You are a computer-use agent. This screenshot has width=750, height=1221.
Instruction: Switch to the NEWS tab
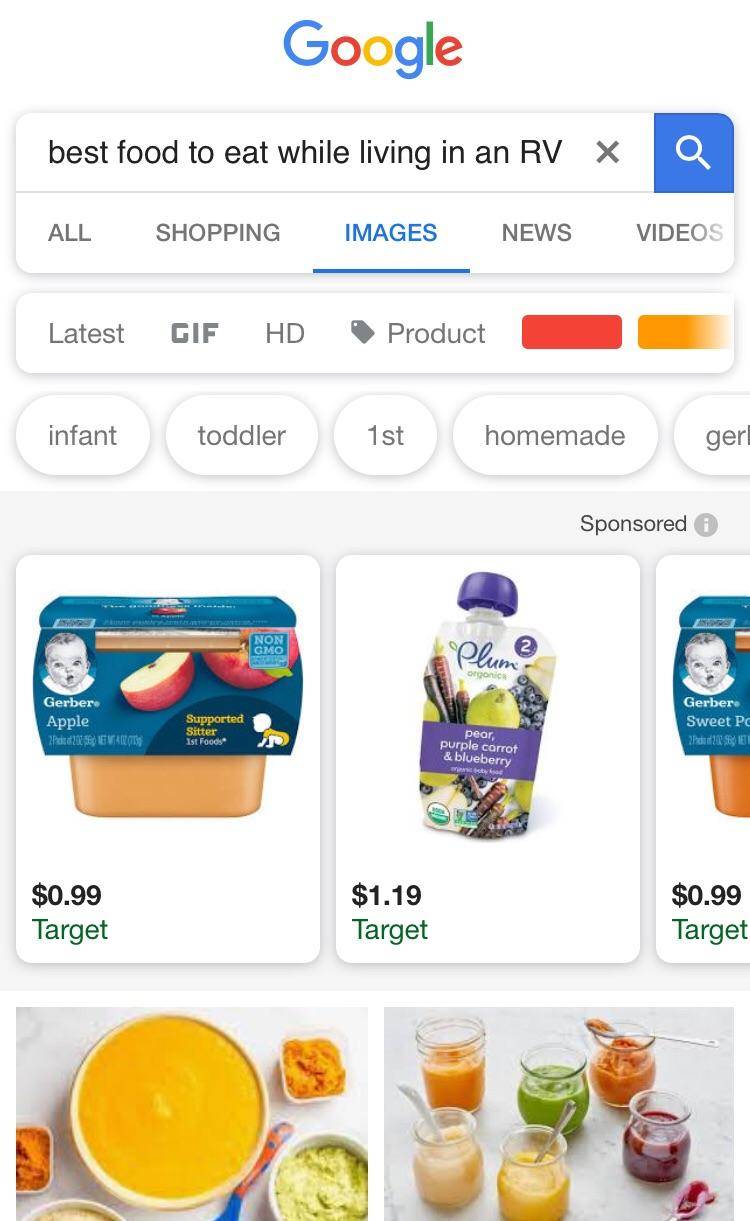click(536, 233)
